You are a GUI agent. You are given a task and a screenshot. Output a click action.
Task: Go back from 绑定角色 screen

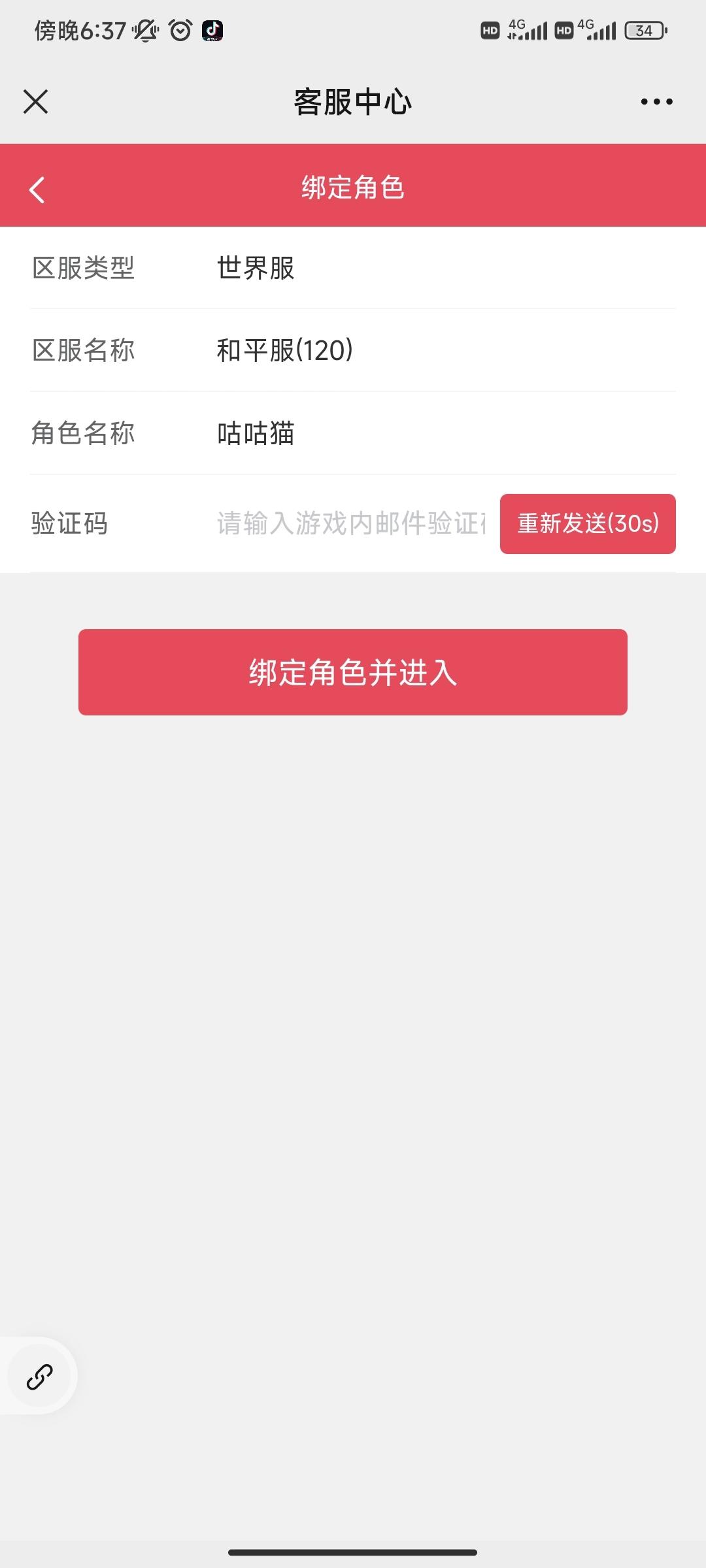pos(37,189)
